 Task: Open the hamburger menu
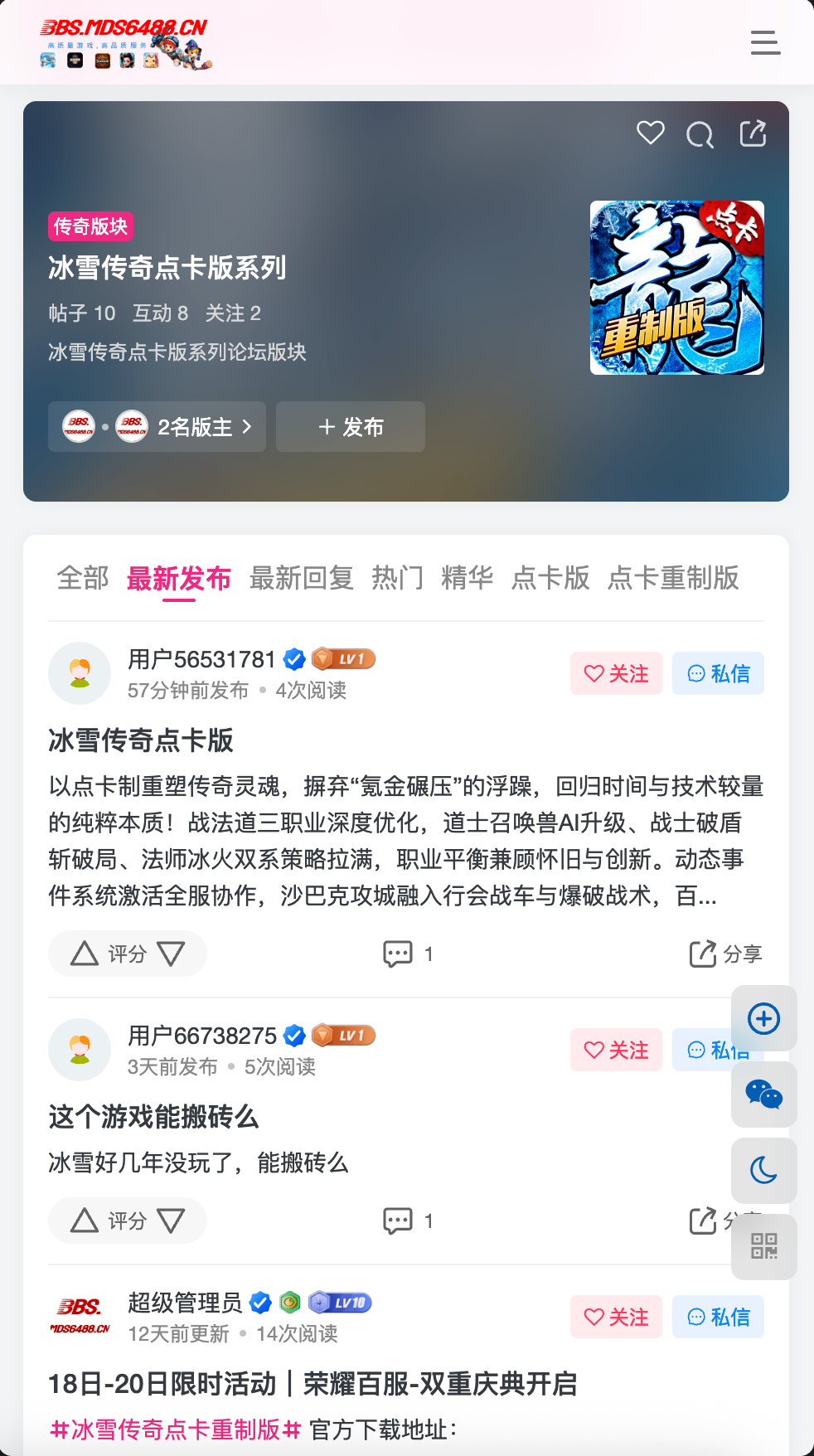tap(765, 42)
